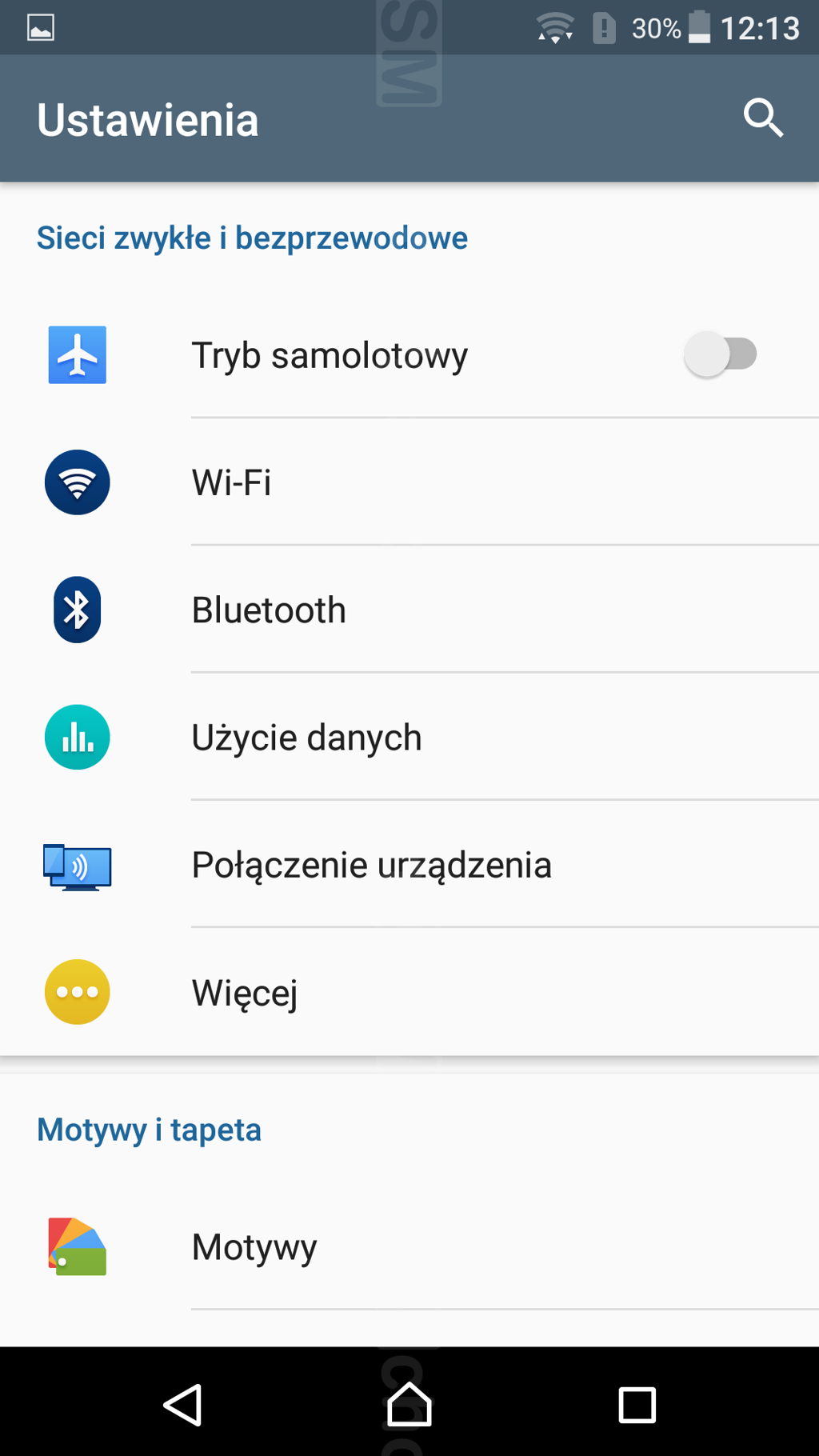Screen dimensions: 819x1456
Task: Tap the home button
Action: (x=409, y=1404)
